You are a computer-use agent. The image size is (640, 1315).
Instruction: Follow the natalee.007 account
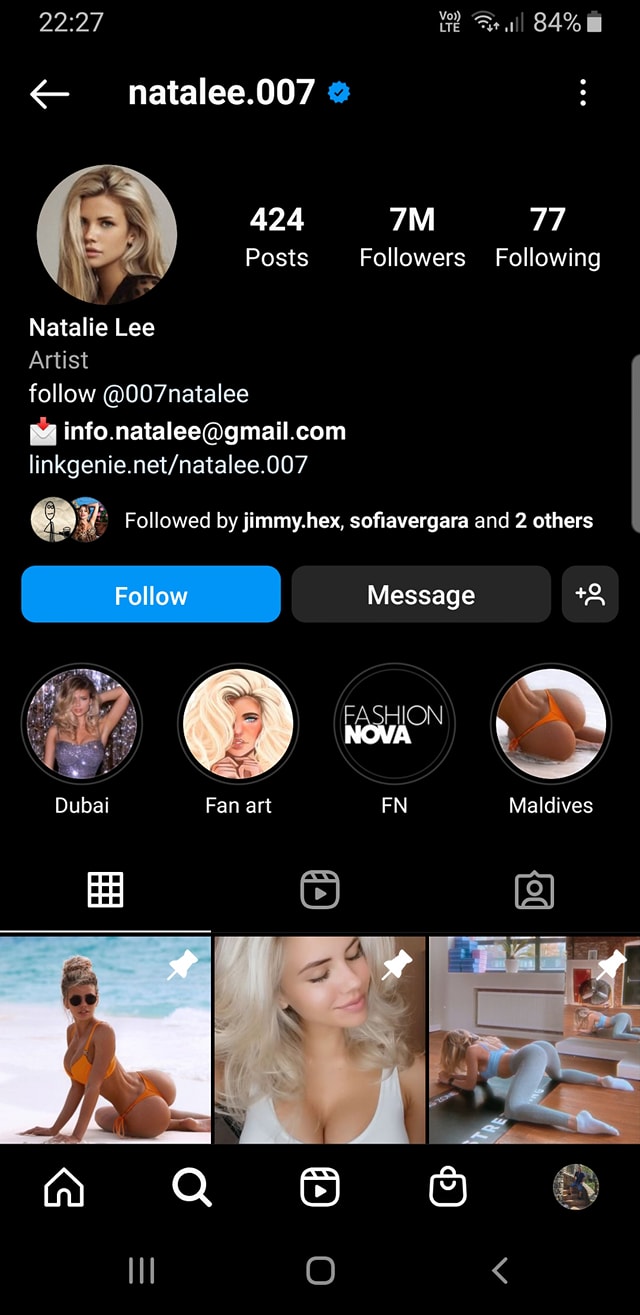click(151, 595)
